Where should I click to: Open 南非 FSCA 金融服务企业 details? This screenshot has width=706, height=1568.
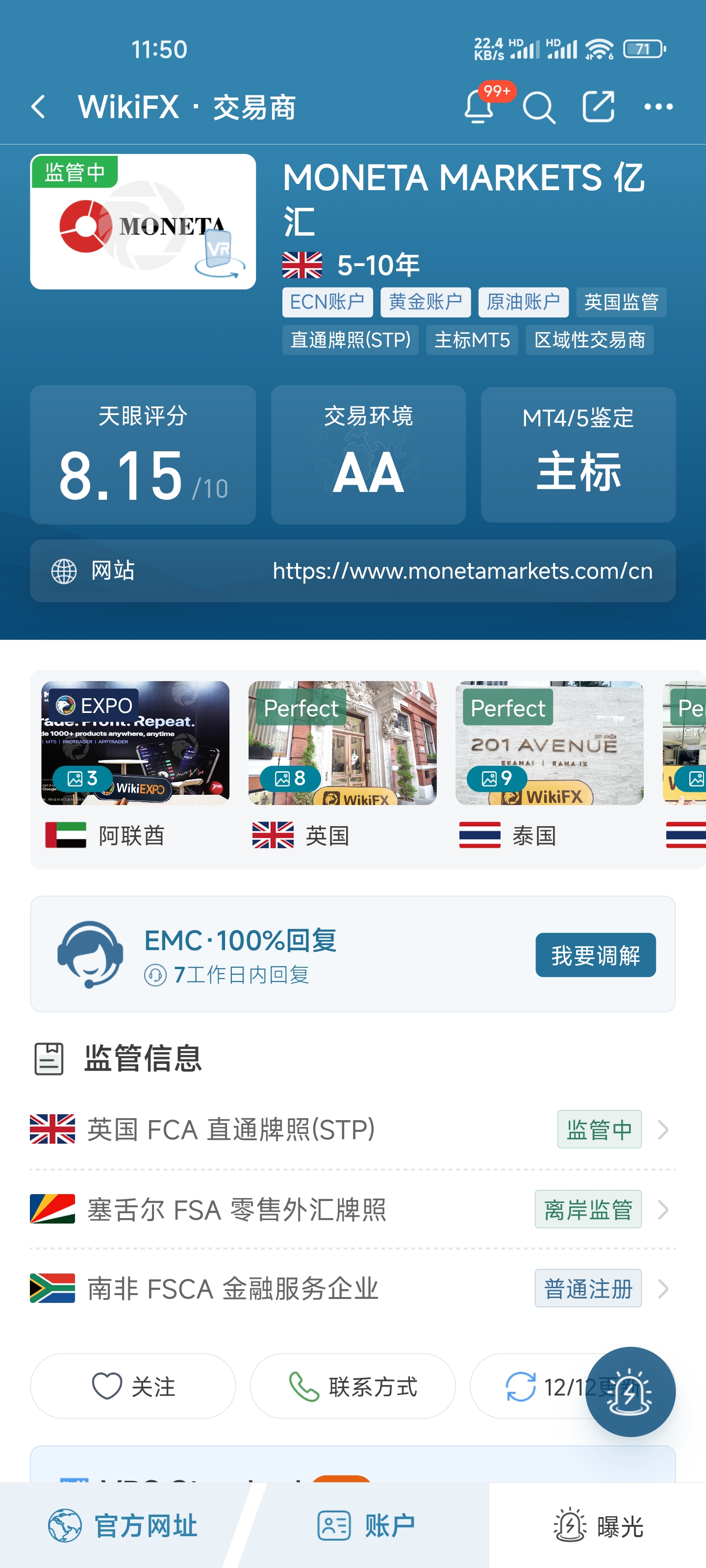point(352,1289)
